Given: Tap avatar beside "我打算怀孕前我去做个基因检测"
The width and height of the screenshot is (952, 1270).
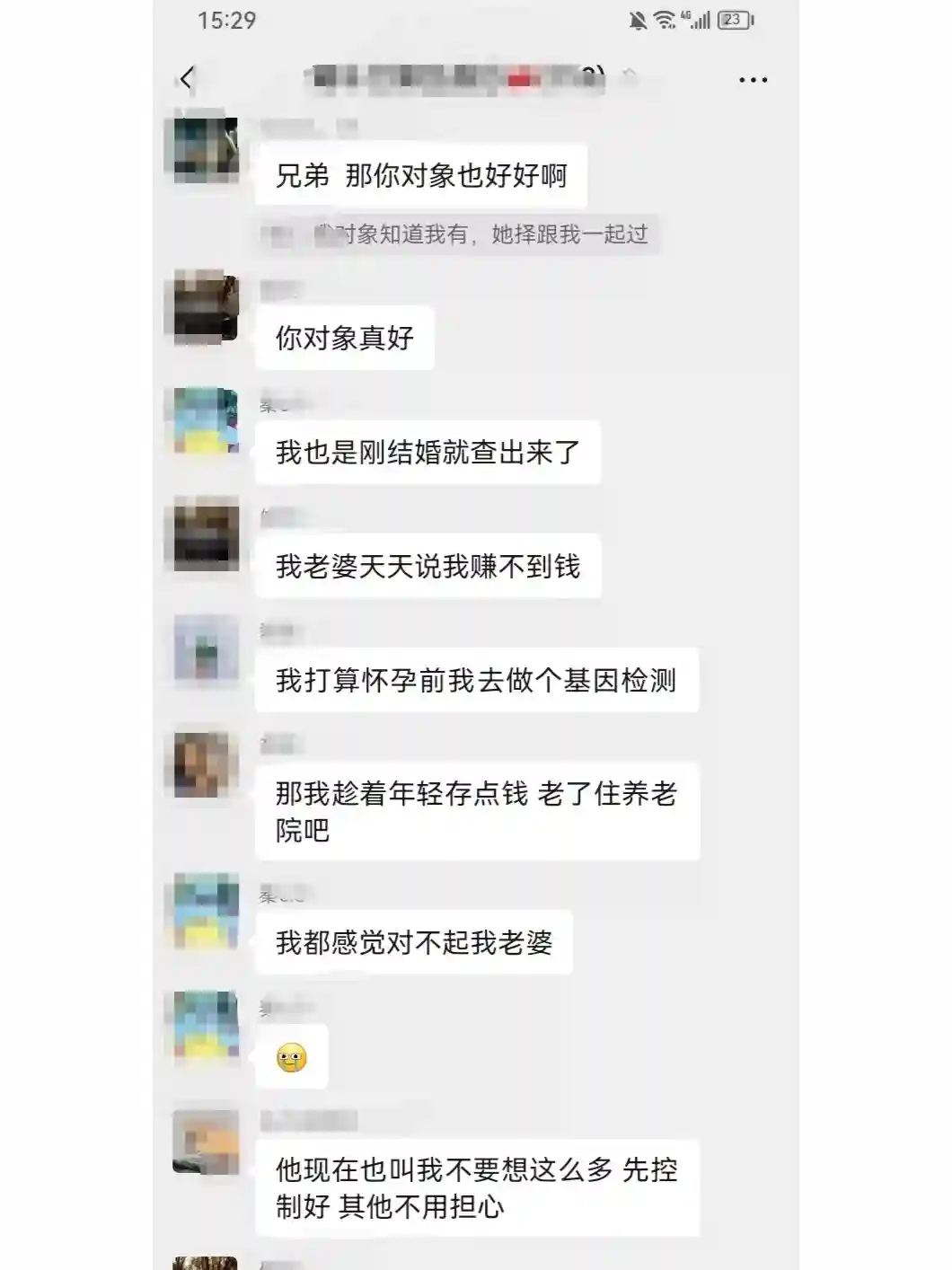Looking at the screenshot, I should (x=206, y=648).
